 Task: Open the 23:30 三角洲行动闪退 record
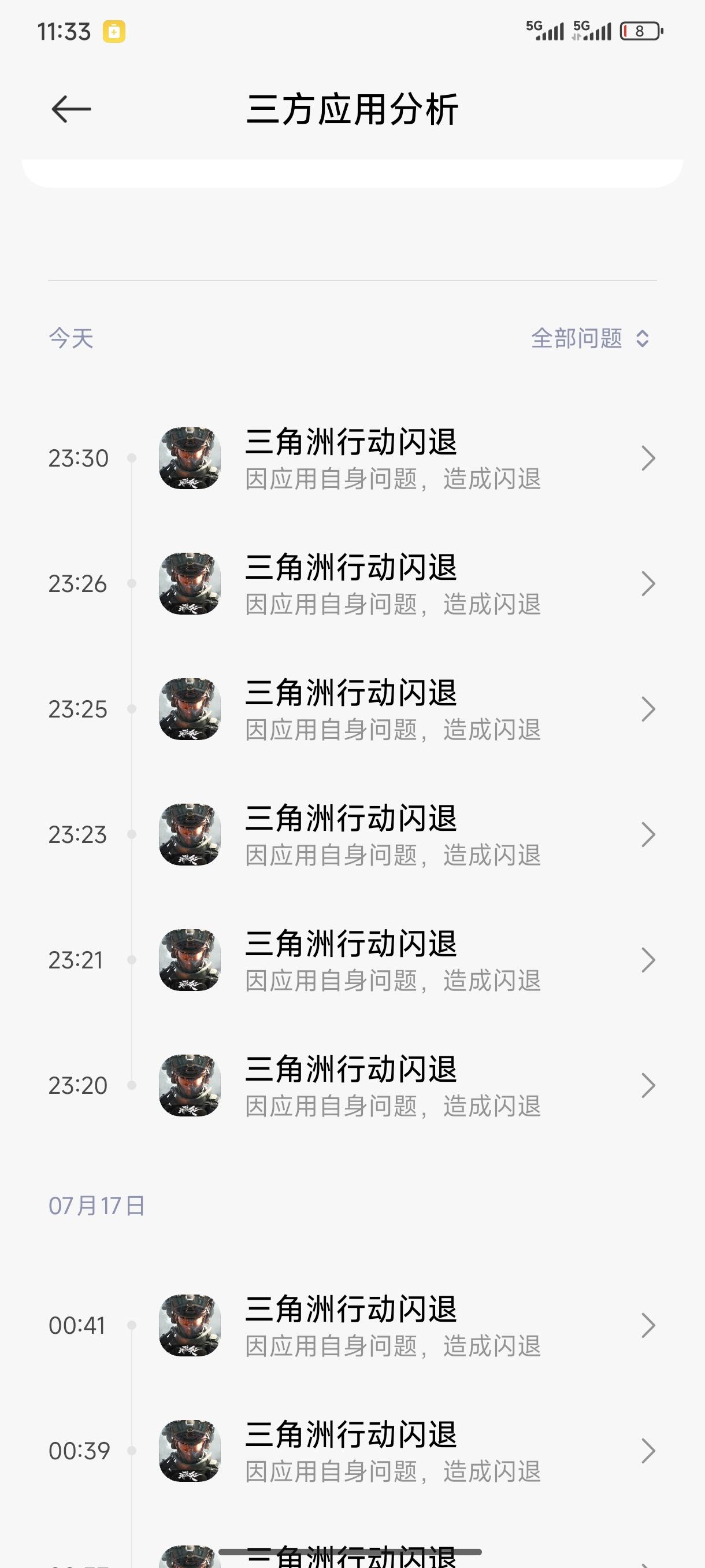(x=392, y=458)
